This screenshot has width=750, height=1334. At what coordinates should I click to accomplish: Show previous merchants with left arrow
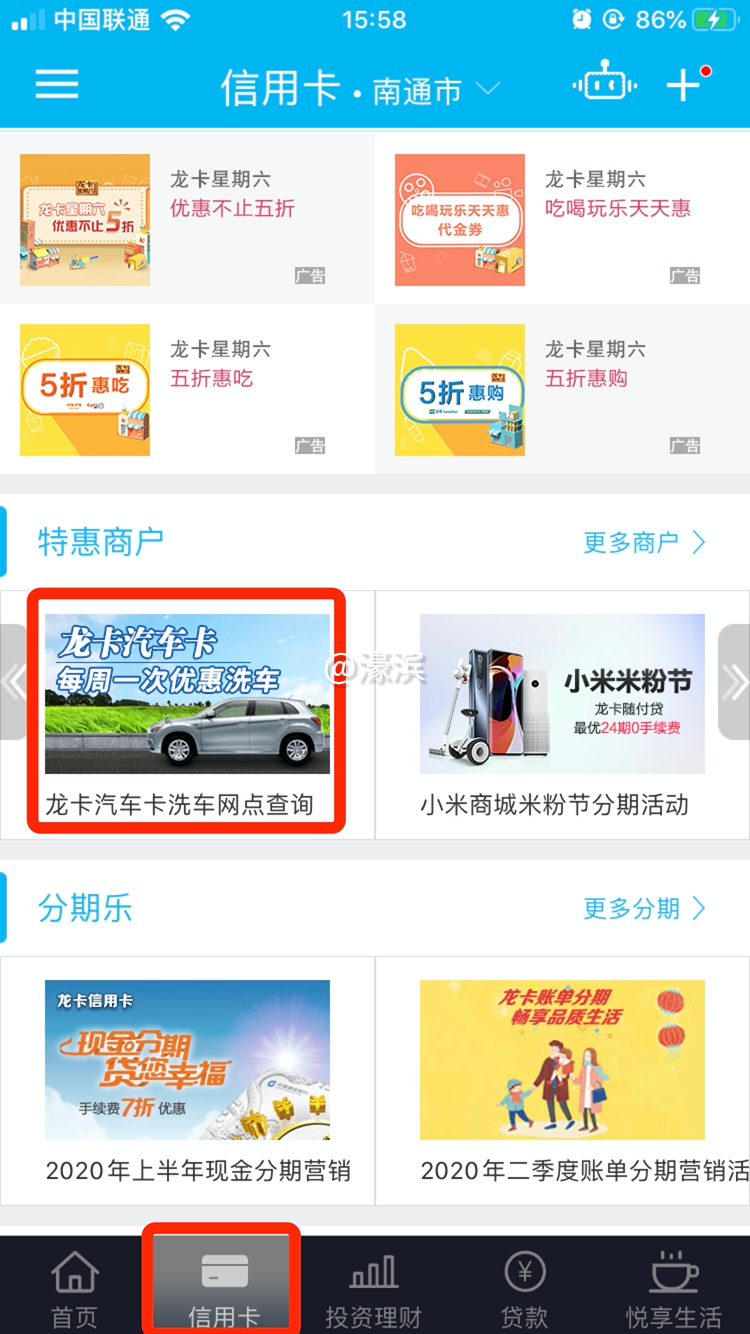pyautogui.click(x=14, y=682)
